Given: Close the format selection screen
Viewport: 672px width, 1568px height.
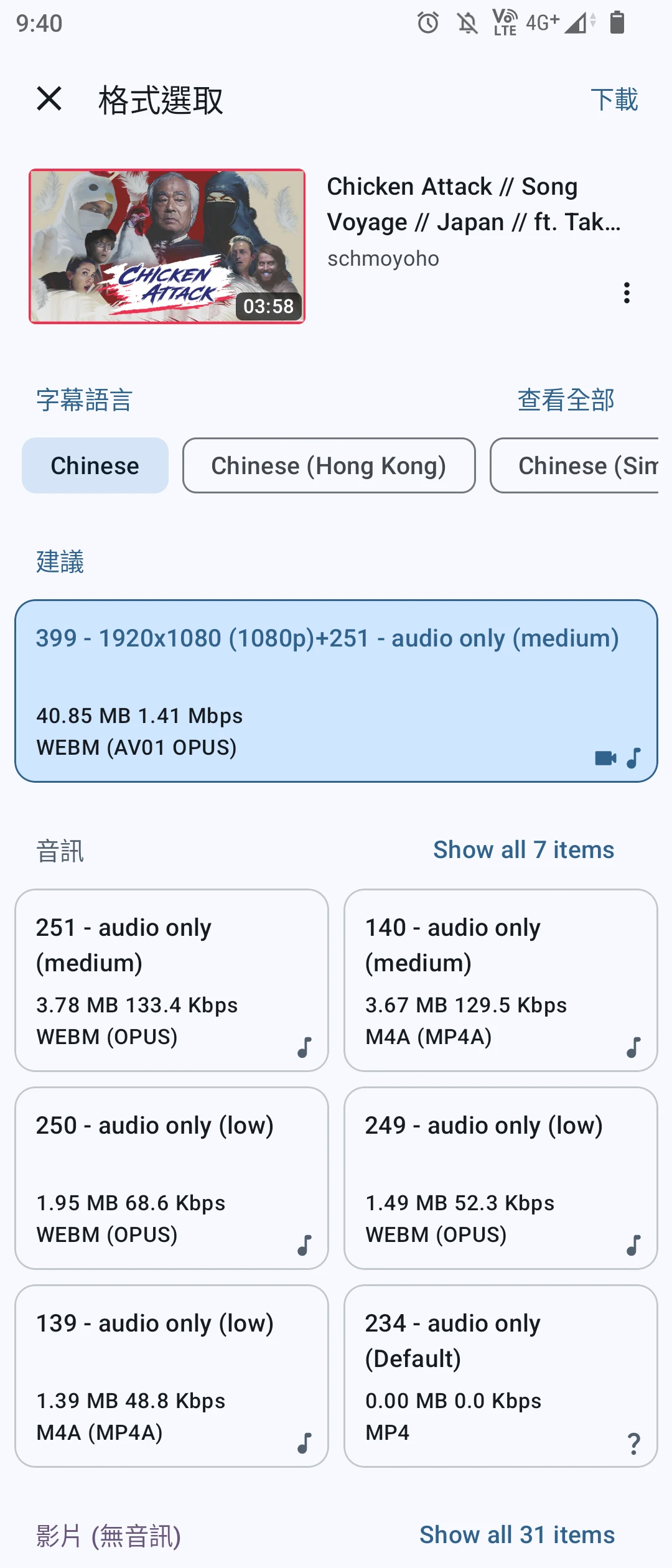Looking at the screenshot, I should [x=49, y=99].
